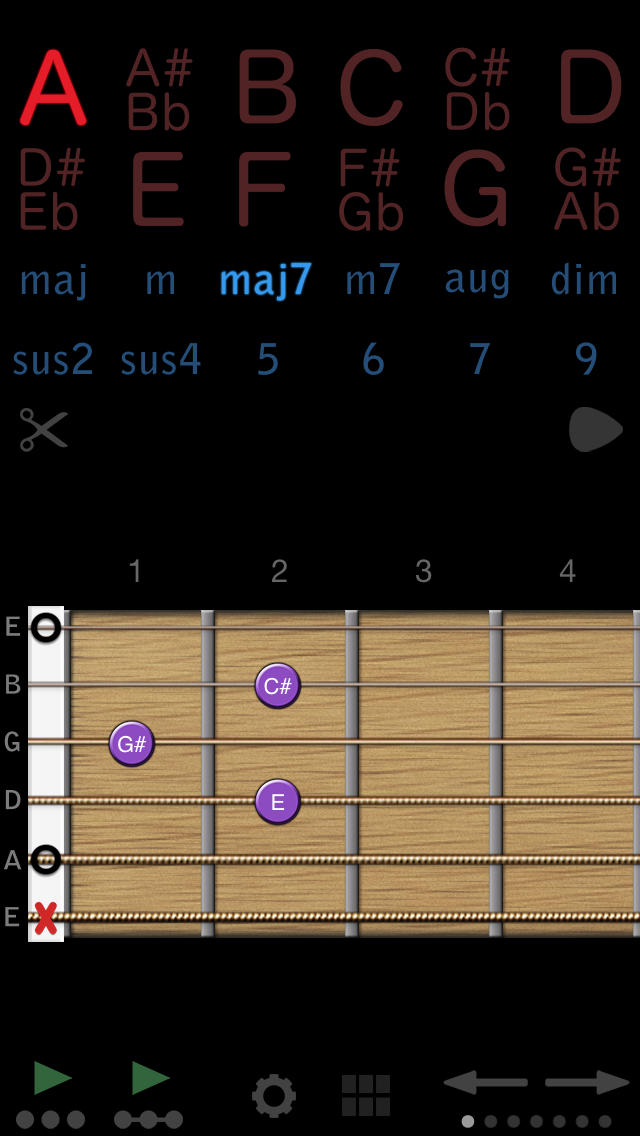This screenshot has width=640, height=1136.
Task: Play the chord as separate notes
Action: pyautogui.click(x=51, y=1094)
